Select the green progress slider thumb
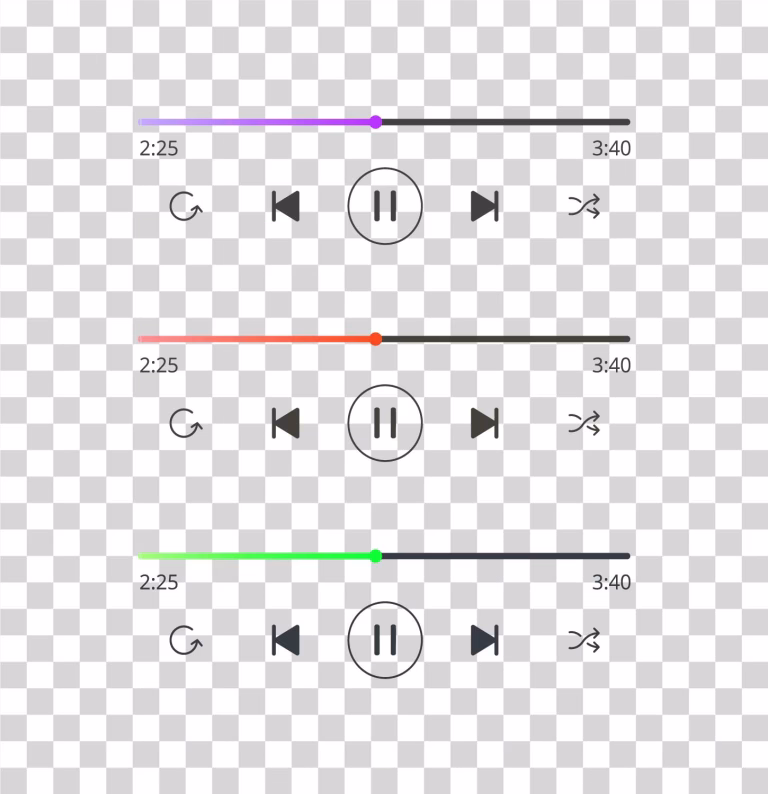The height and width of the screenshot is (794, 768). [x=376, y=555]
